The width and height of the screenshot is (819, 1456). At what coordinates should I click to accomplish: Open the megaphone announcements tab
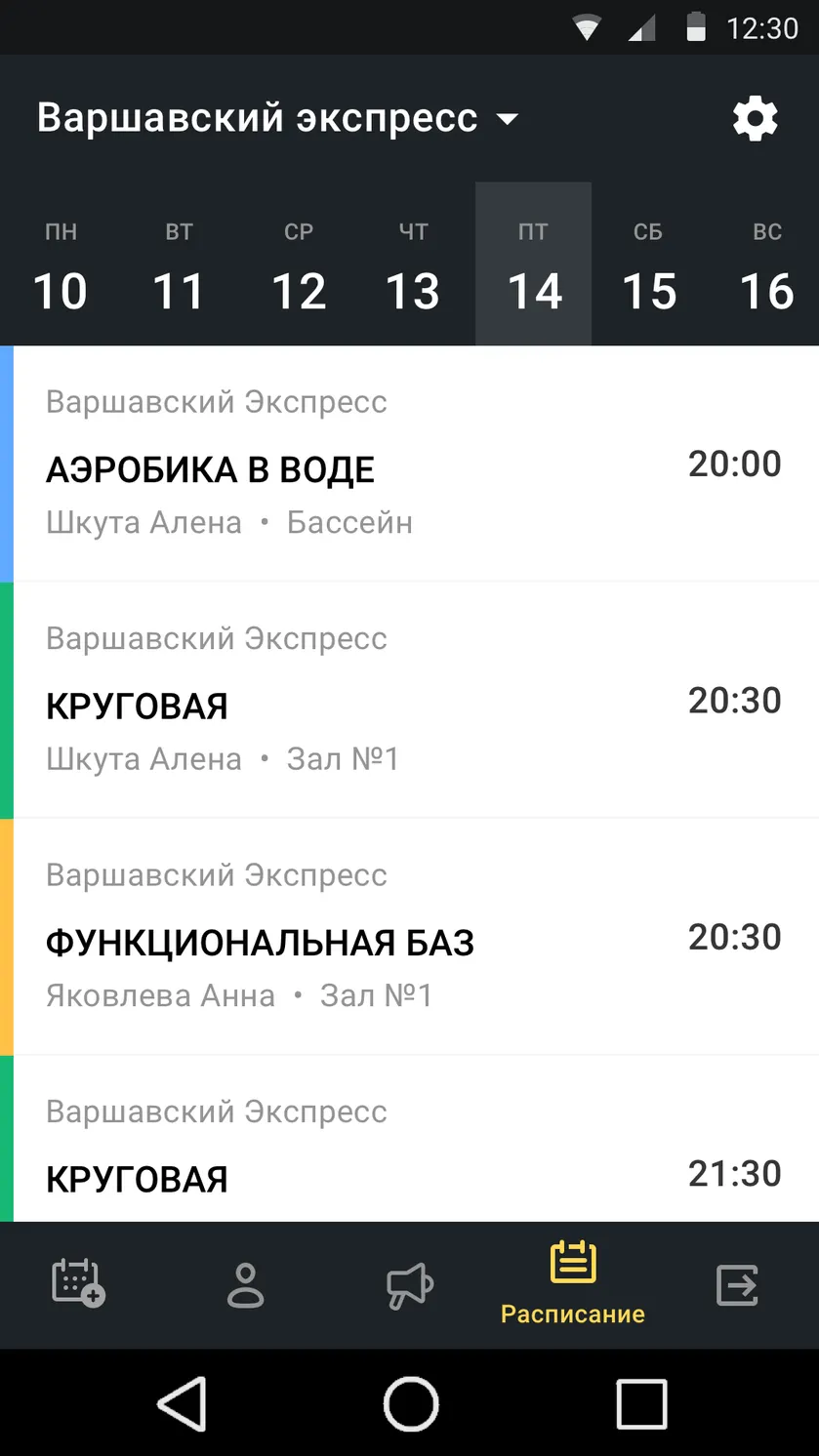(x=409, y=1284)
